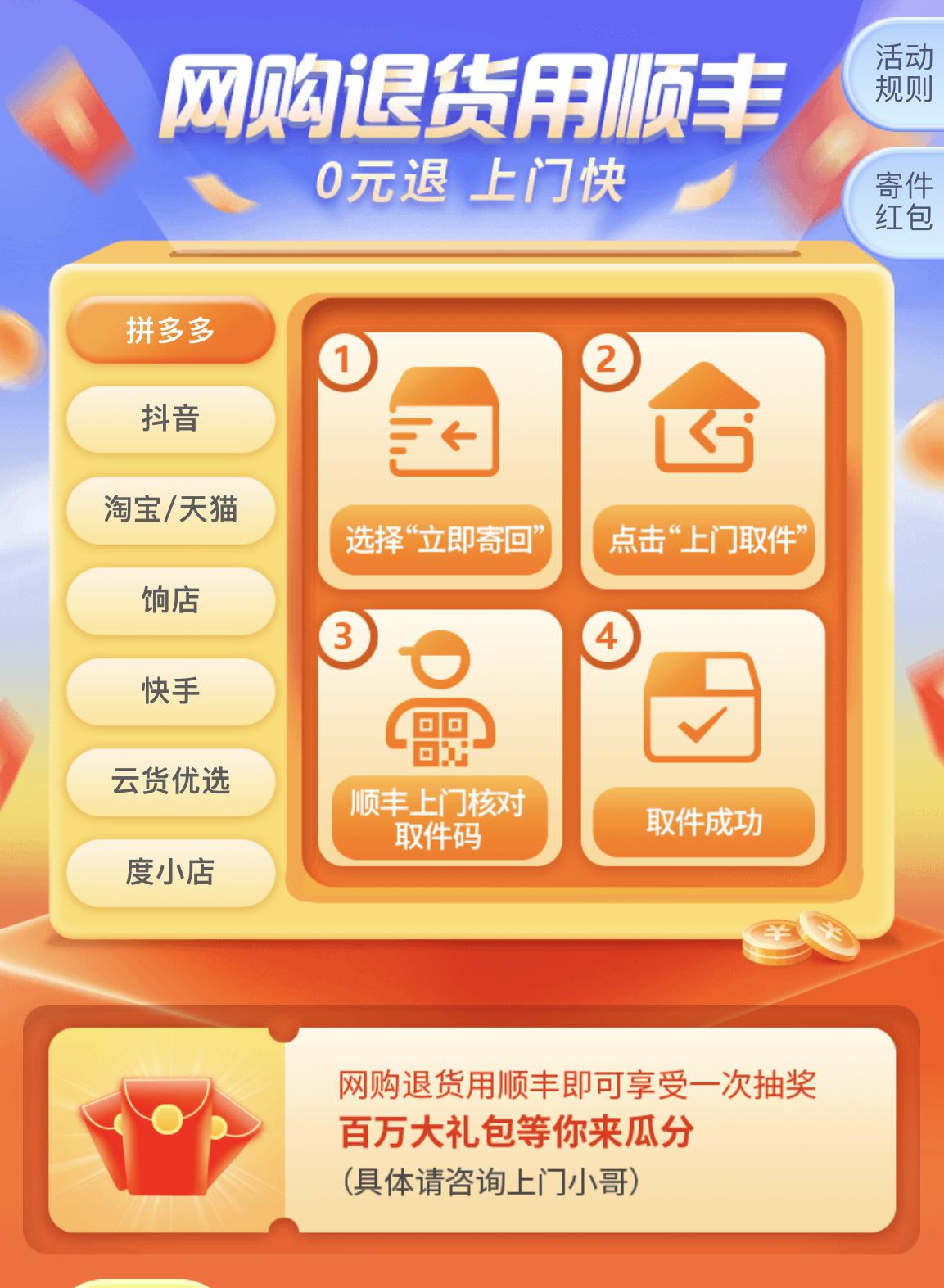Select the 云货优选 tab

169,783
